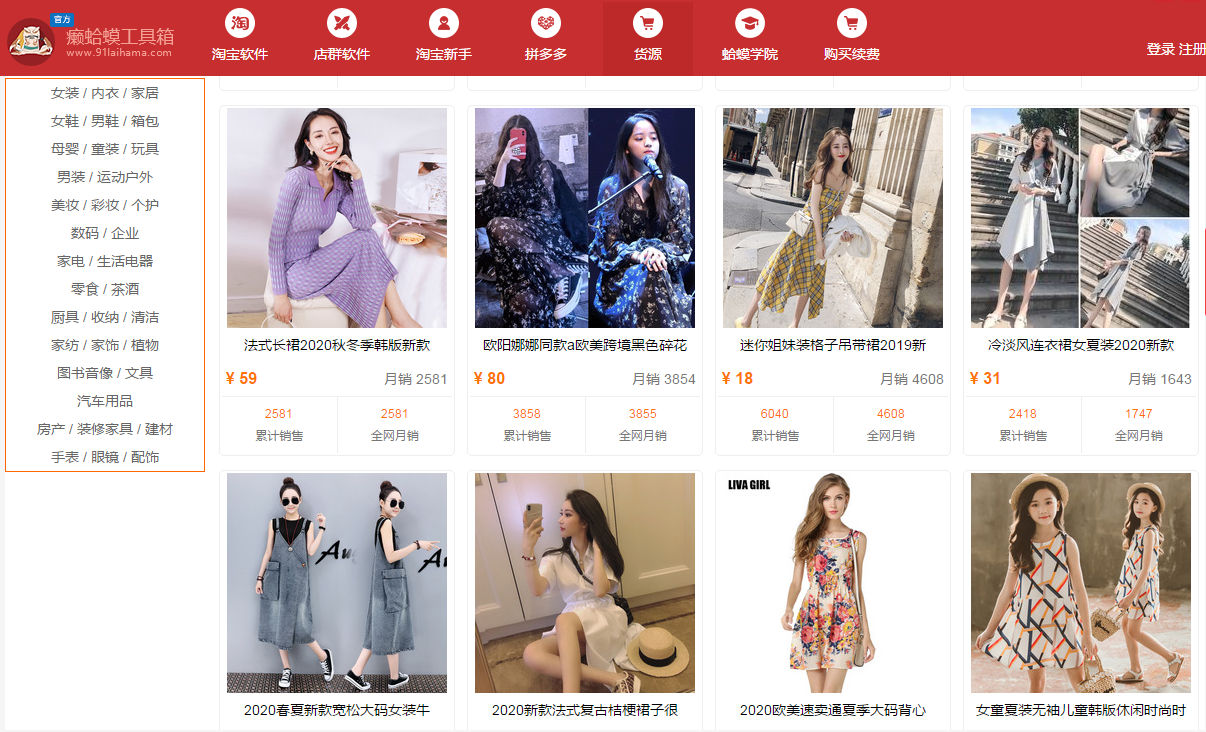This screenshot has height=732, width=1206.
Task: Open the 2020新款法式复古桔梗裙子 product
Action: (585, 710)
